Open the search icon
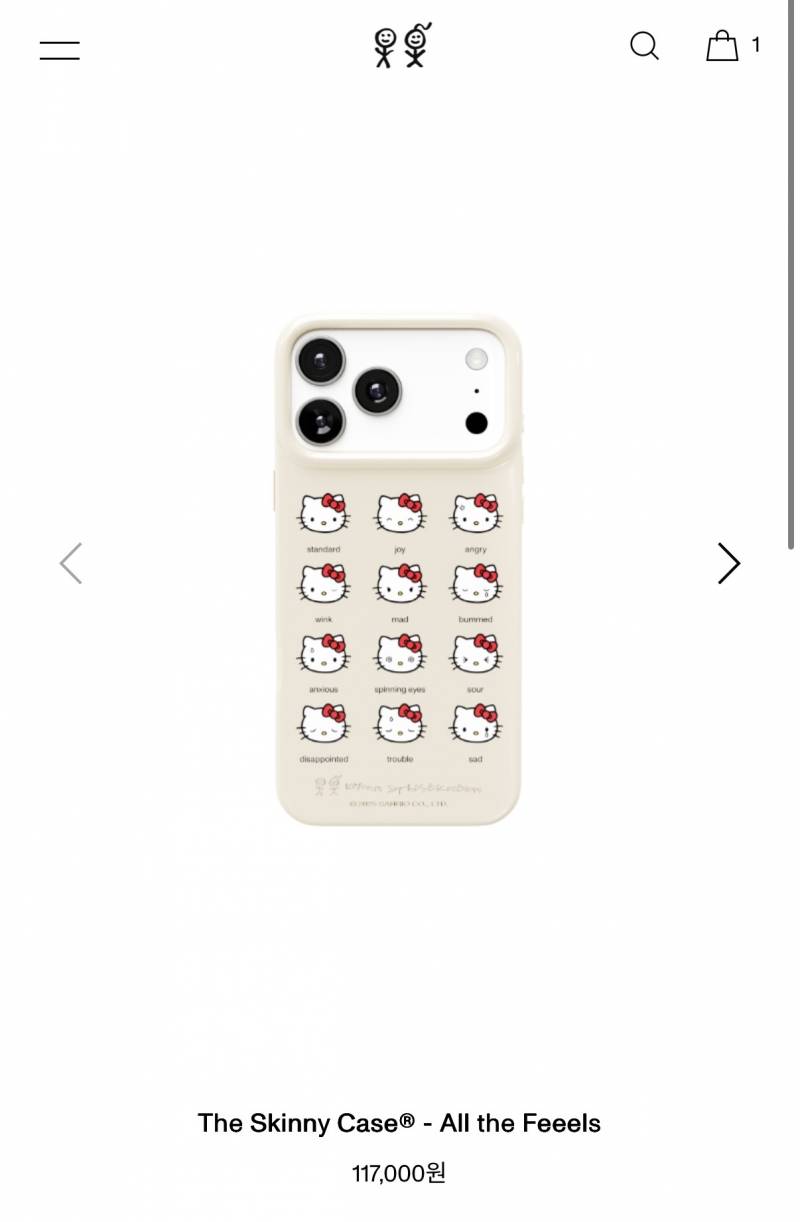This screenshot has width=800, height=1222. [644, 46]
